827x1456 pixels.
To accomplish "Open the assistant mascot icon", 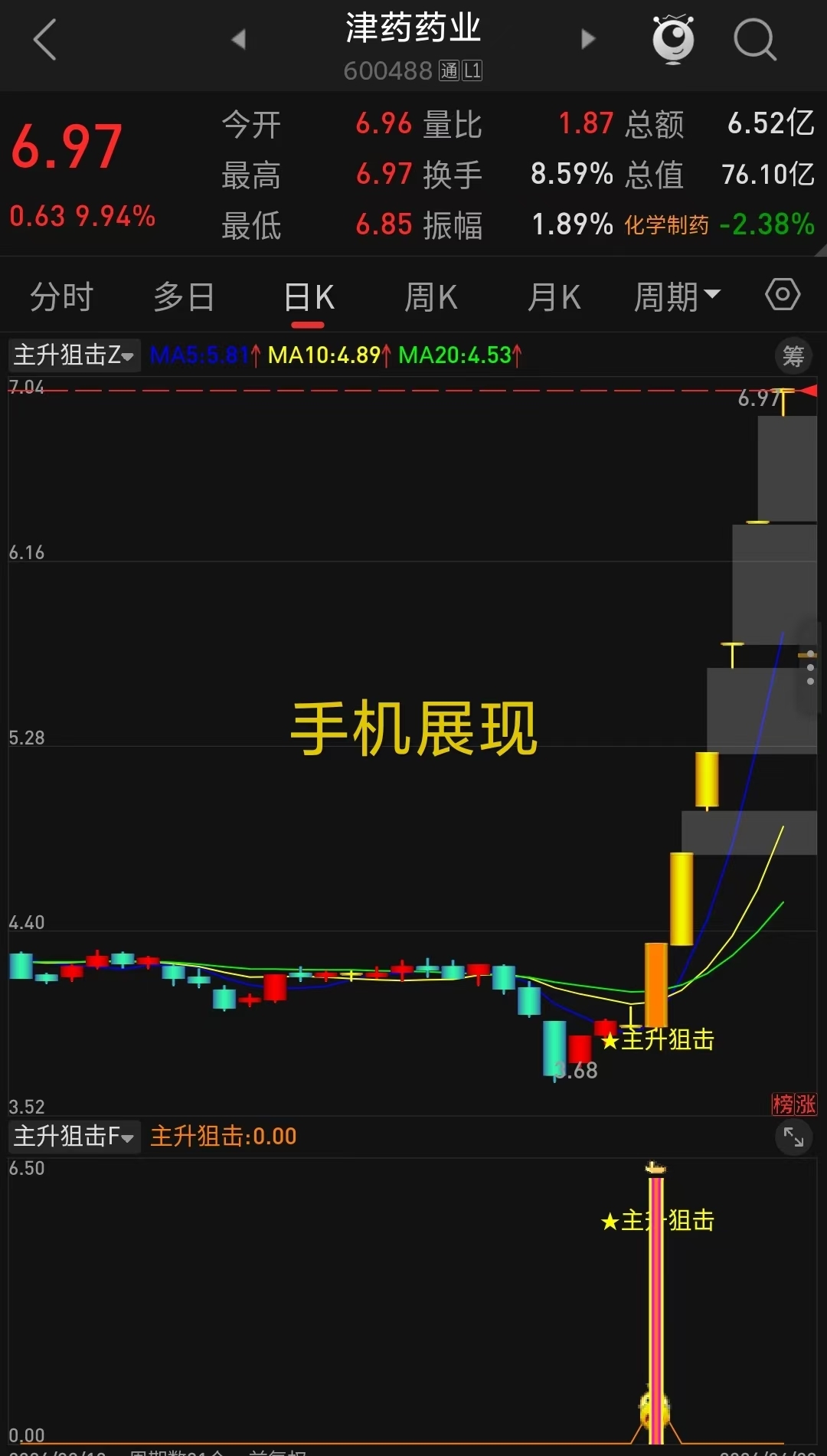I will click(672, 39).
